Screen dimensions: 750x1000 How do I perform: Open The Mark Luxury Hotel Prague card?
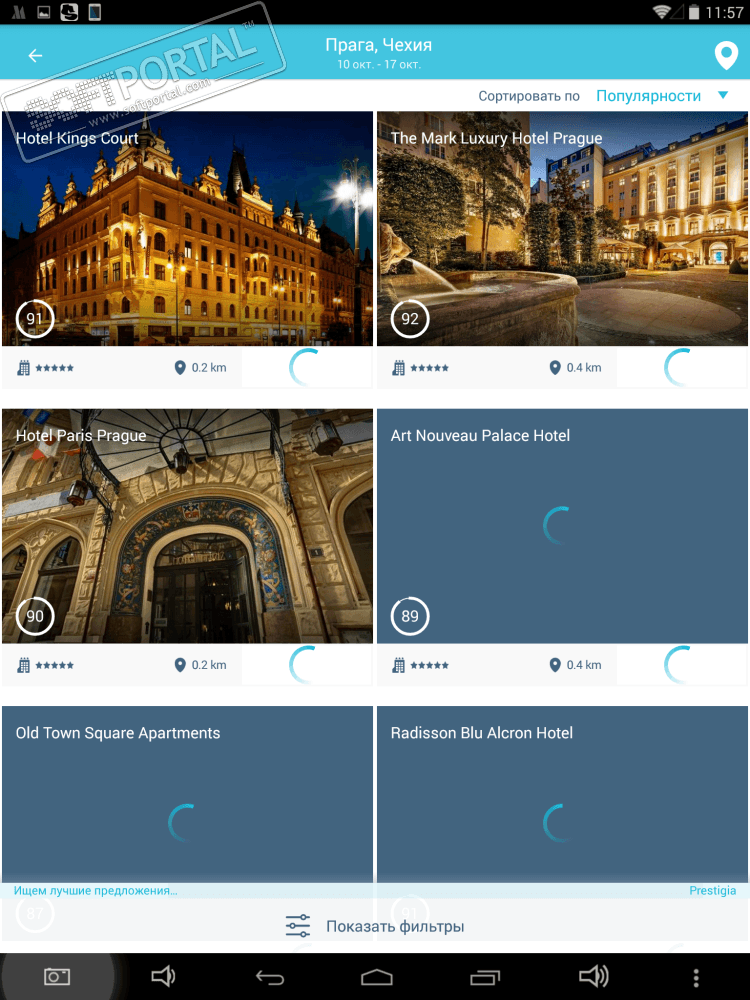tap(562, 230)
